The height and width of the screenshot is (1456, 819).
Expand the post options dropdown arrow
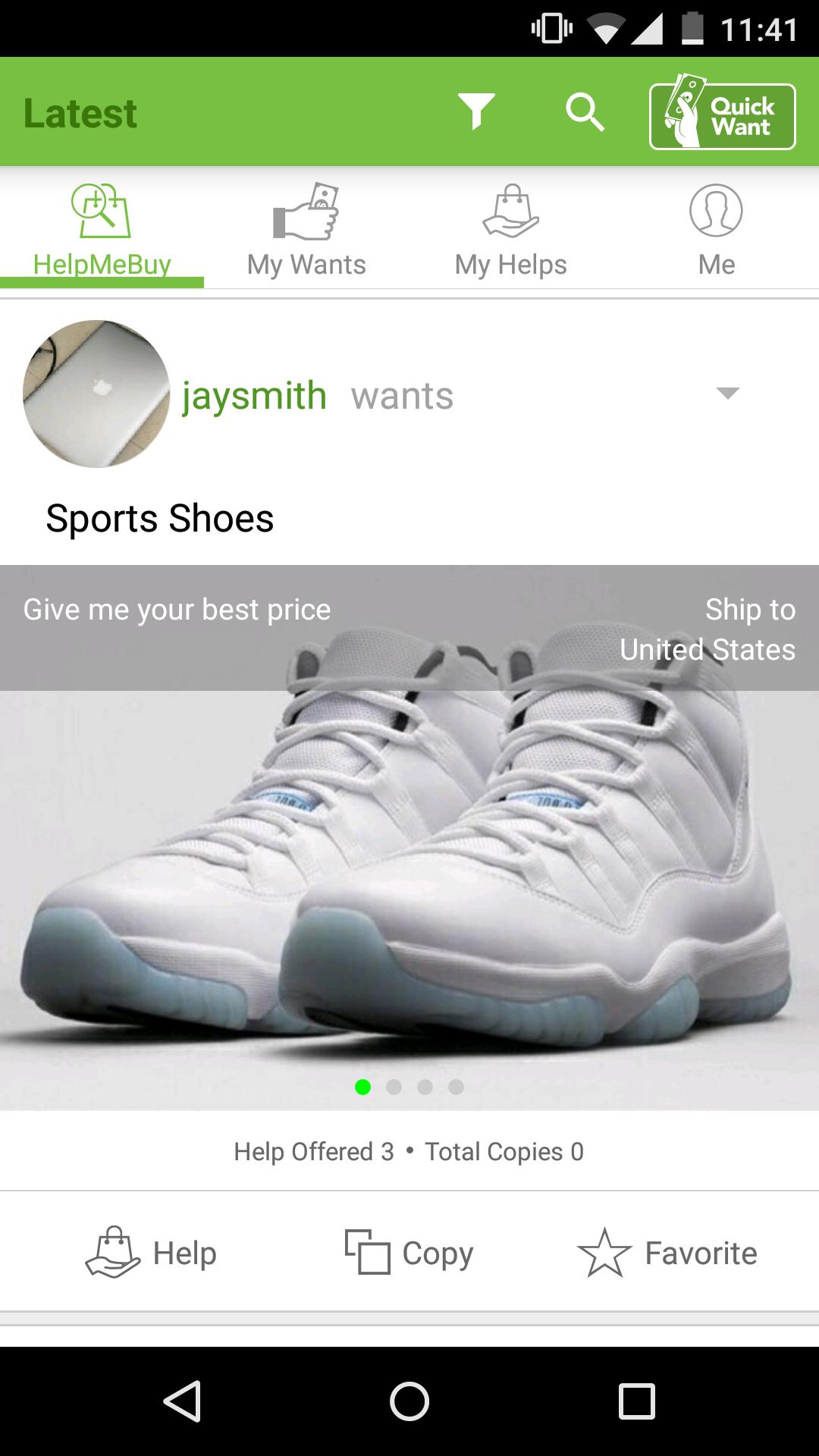click(728, 394)
